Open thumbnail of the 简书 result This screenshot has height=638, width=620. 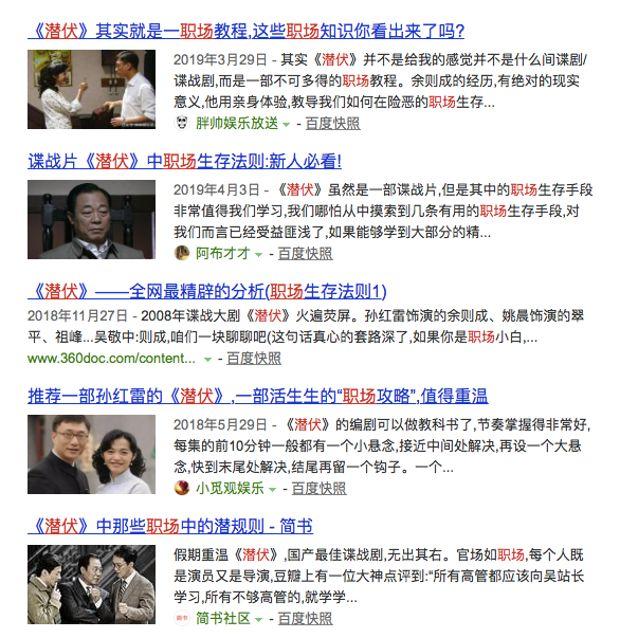pyautogui.click(x=91, y=584)
